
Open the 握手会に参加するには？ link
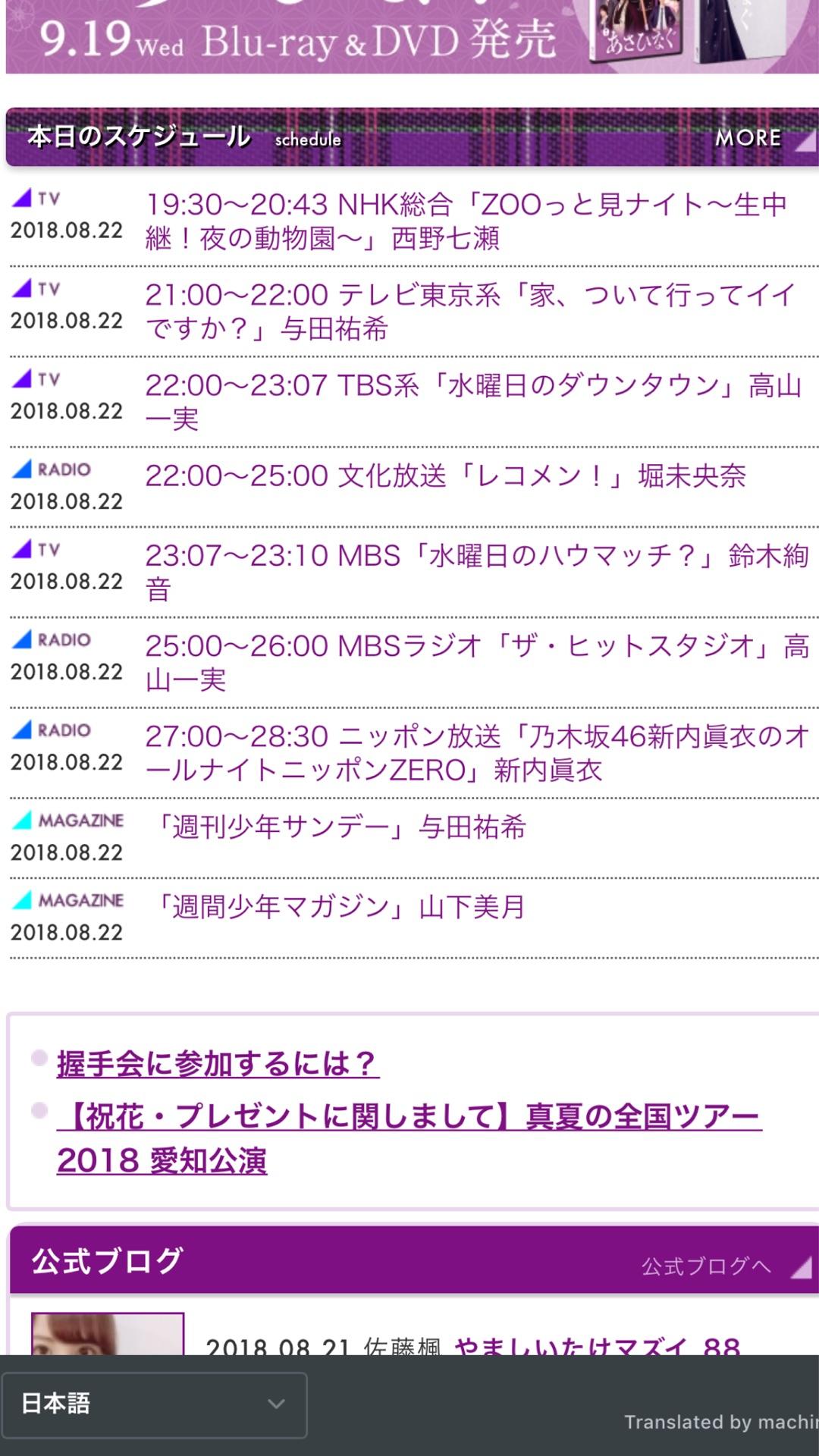tap(218, 1063)
